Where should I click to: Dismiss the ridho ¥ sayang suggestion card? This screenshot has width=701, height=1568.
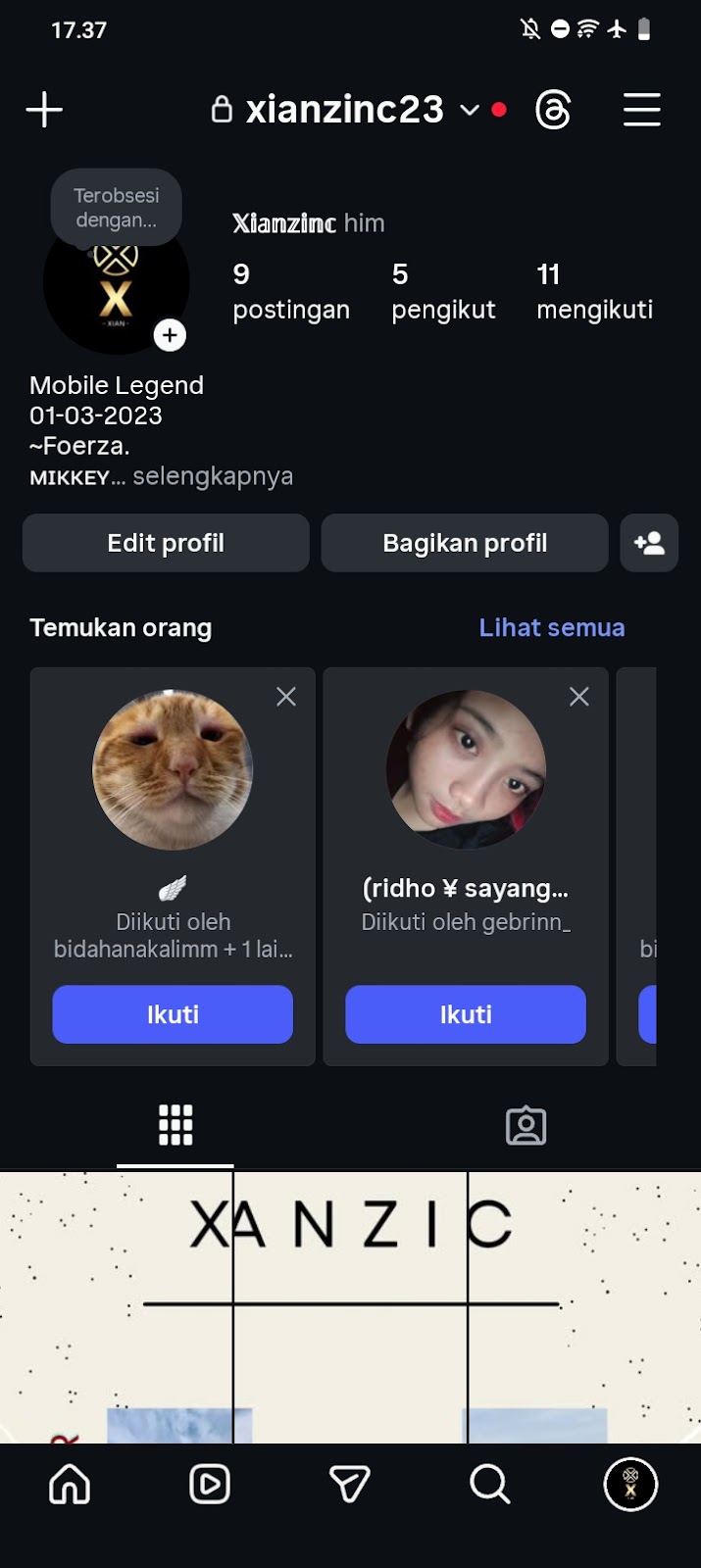tap(579, 697)
